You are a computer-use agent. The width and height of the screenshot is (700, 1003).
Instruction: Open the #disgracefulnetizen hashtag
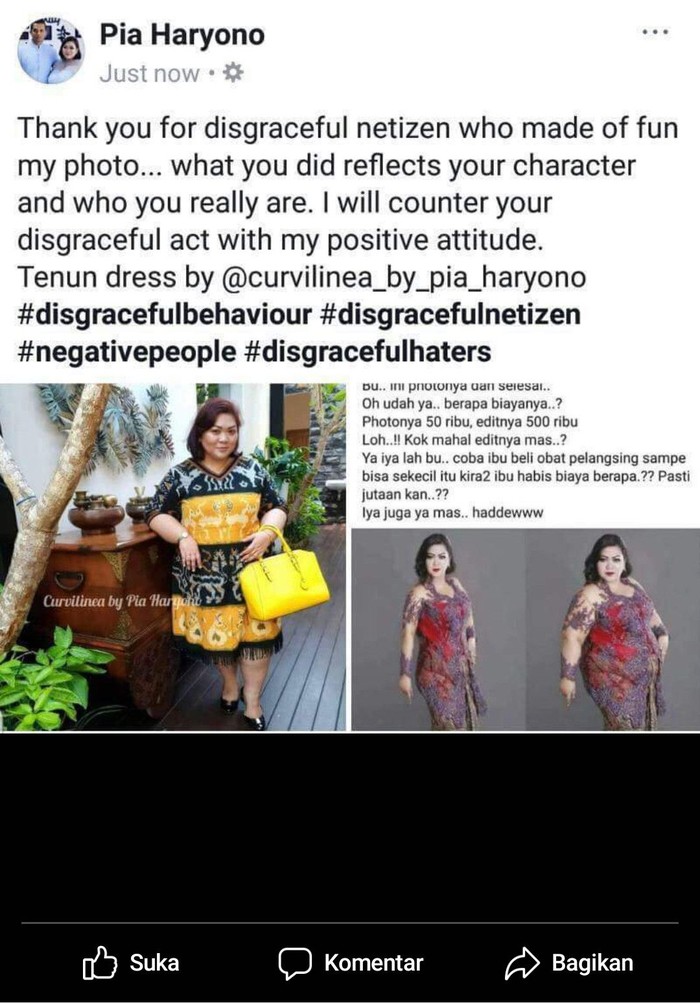450,315
